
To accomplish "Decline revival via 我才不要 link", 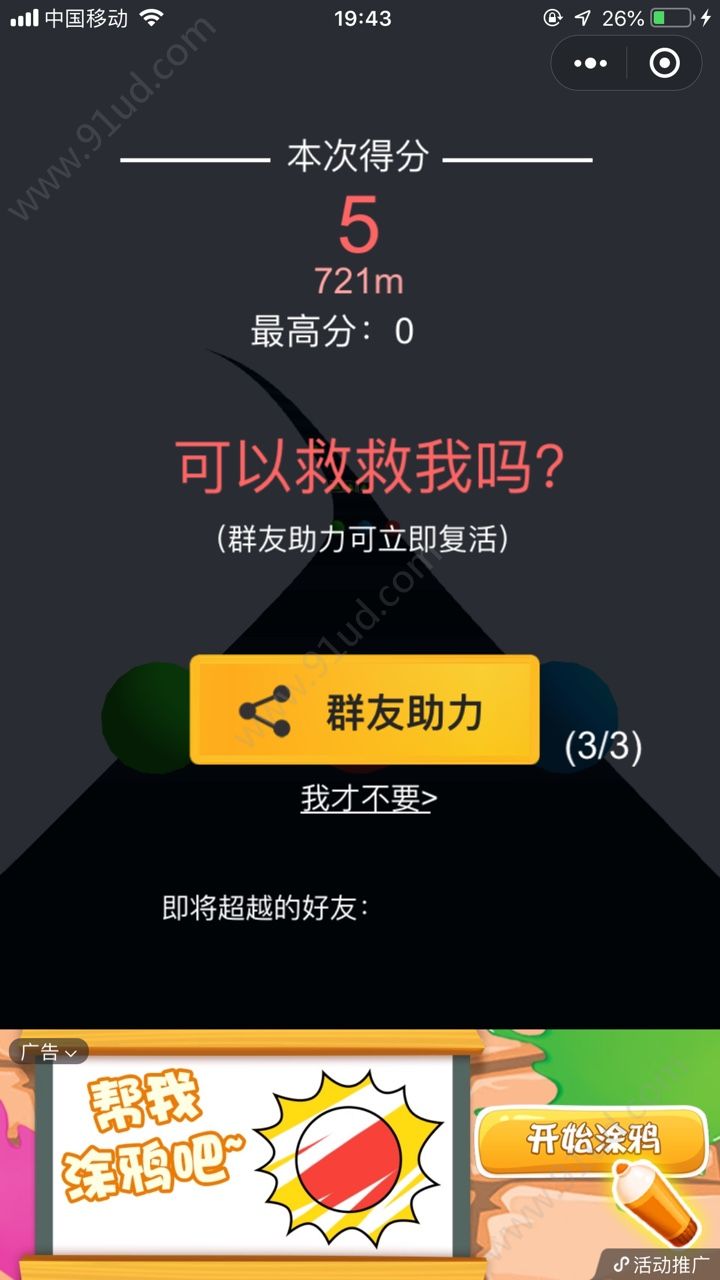I will pos(368,798).
